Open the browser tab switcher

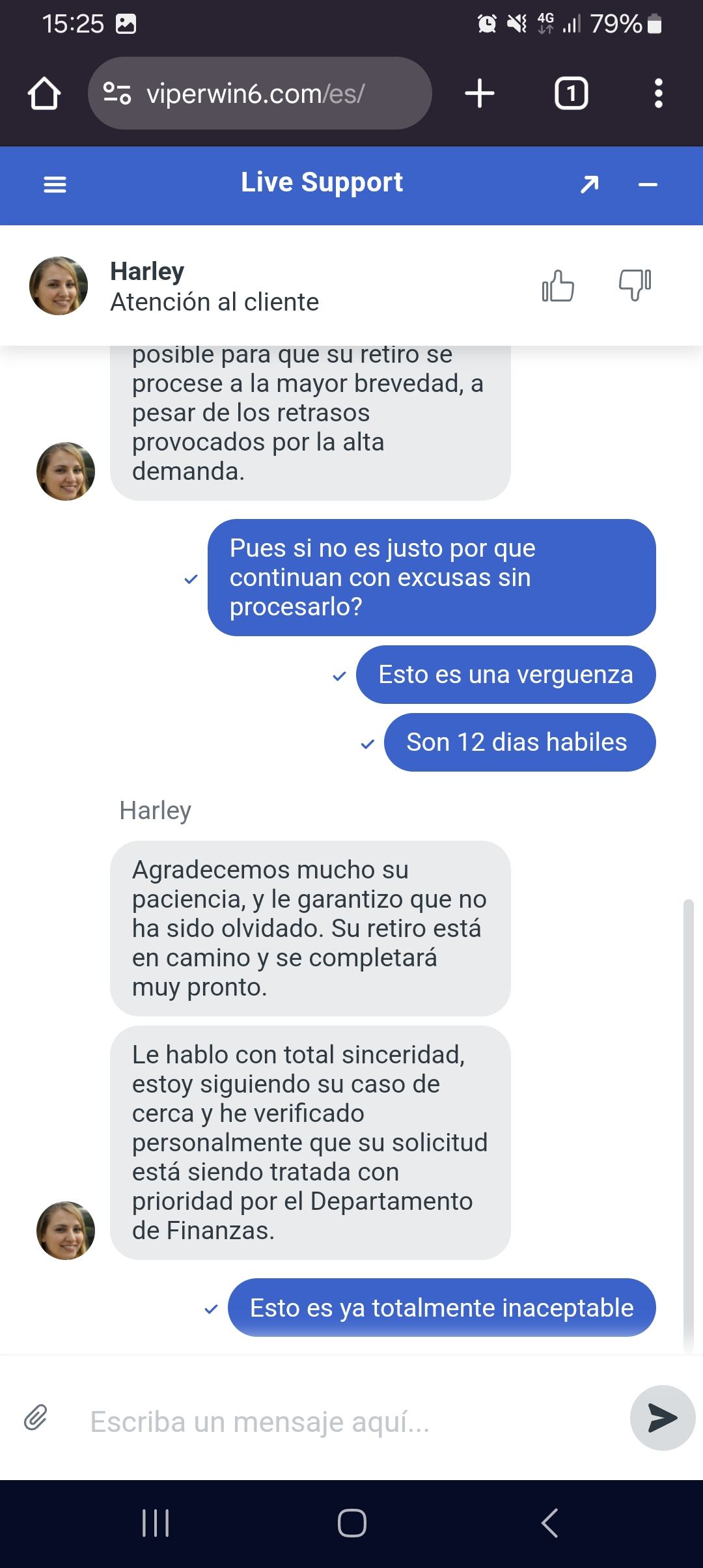(x=571, y=93)
